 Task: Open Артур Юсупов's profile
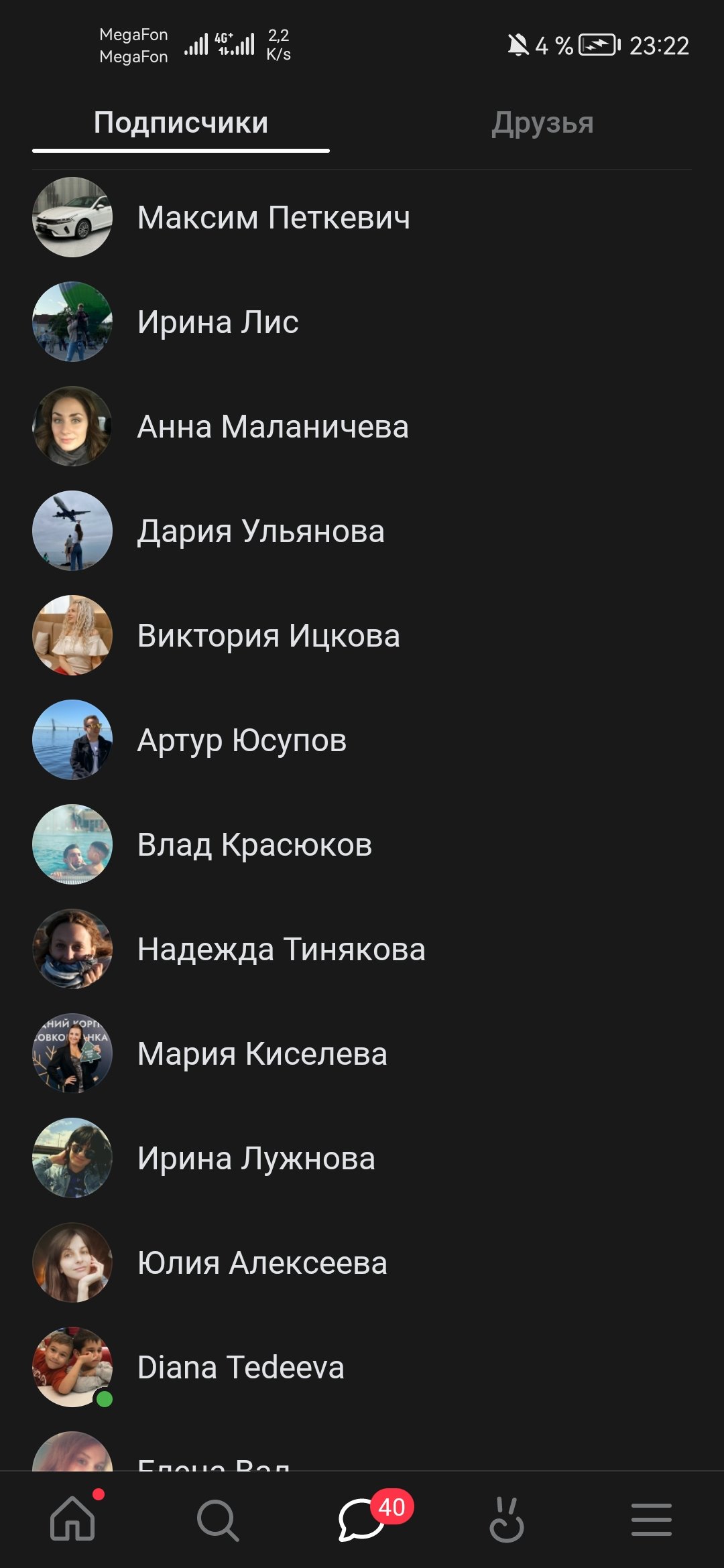[x=241, y=740]
